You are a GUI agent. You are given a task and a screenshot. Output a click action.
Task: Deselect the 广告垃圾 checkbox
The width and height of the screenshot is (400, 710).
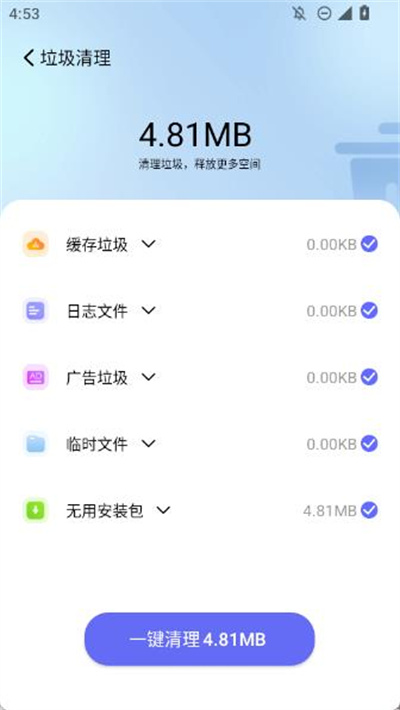pos(369,377)
